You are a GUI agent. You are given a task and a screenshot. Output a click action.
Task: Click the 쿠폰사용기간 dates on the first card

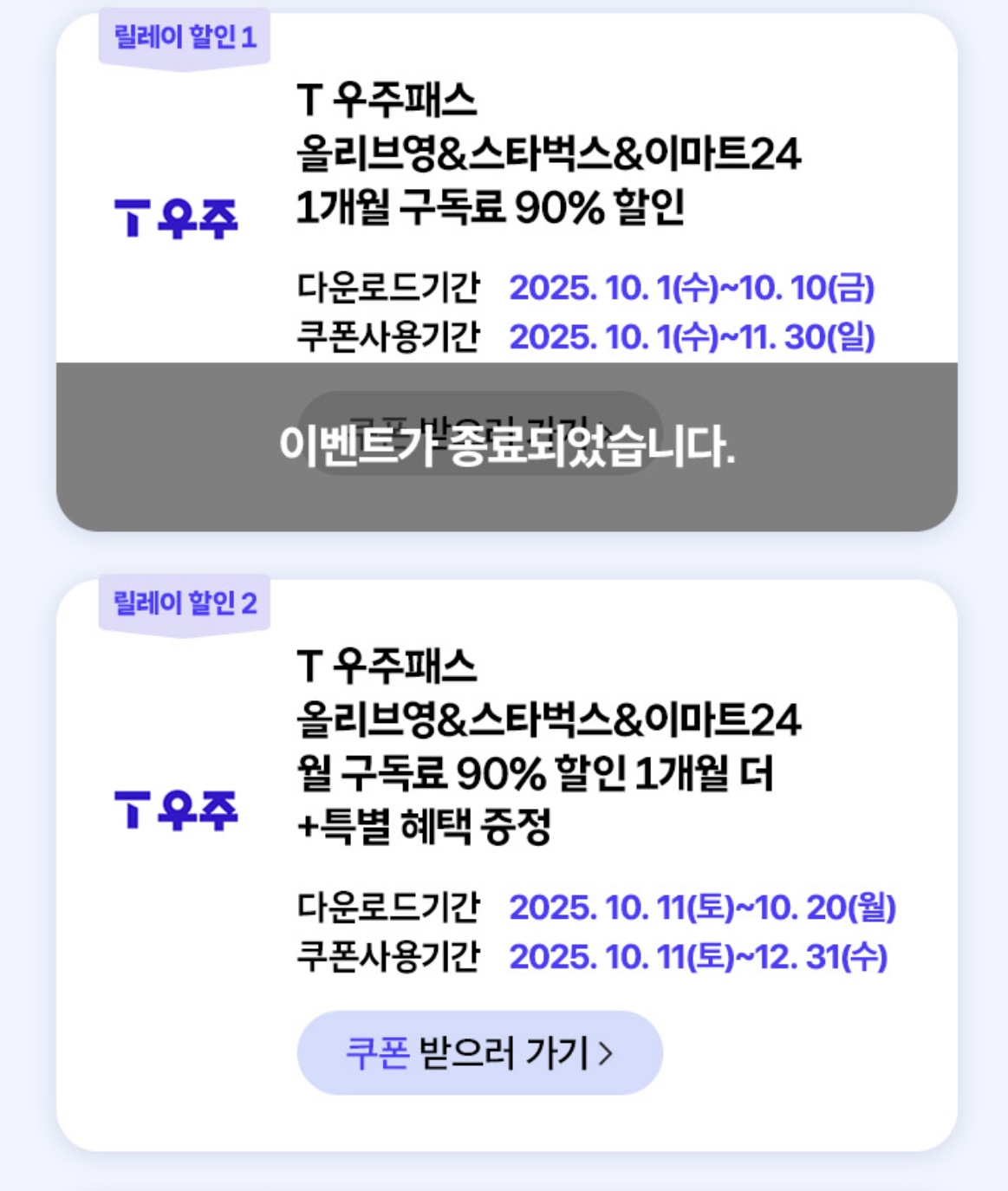[693, 334]
